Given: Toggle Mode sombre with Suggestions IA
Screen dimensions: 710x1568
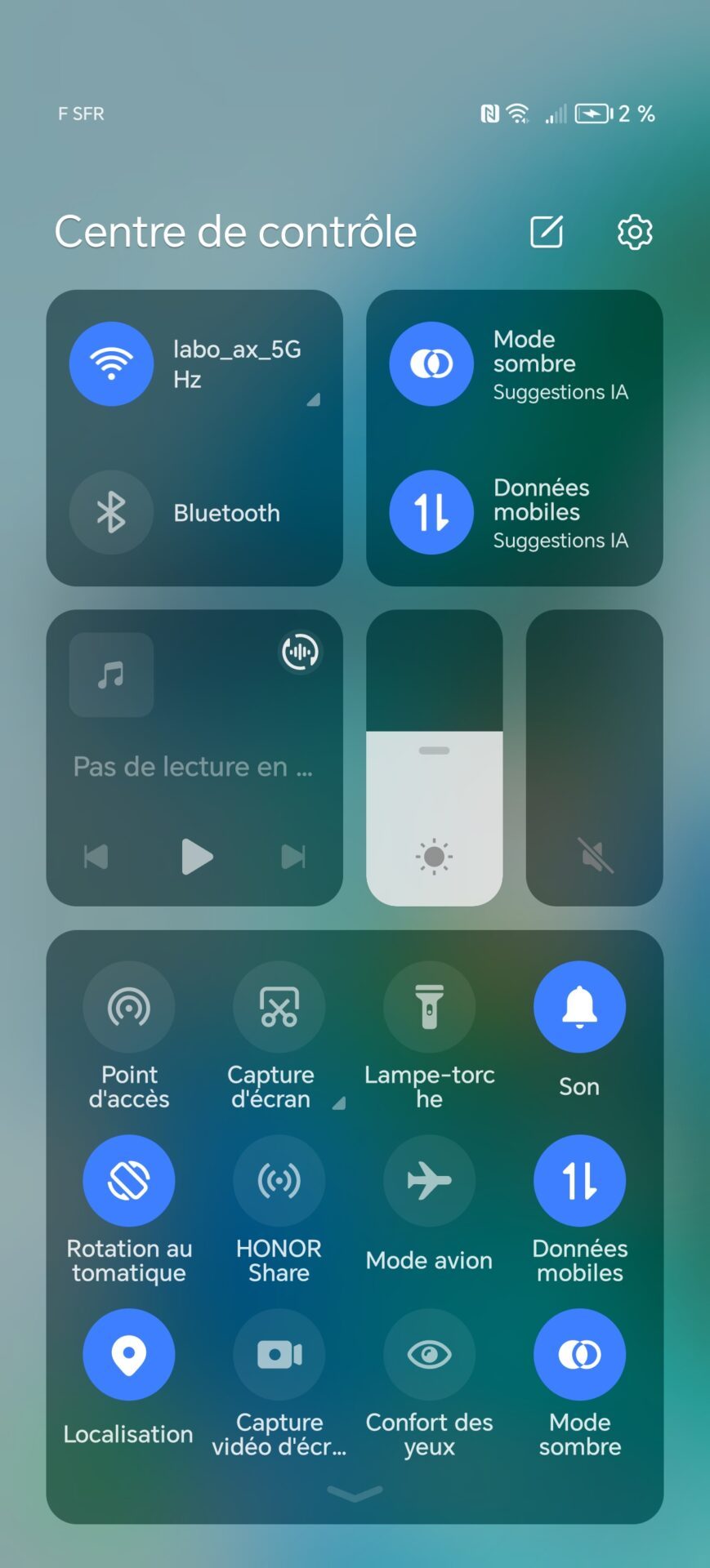Looking at the screenshot, I should click(431, 363).
